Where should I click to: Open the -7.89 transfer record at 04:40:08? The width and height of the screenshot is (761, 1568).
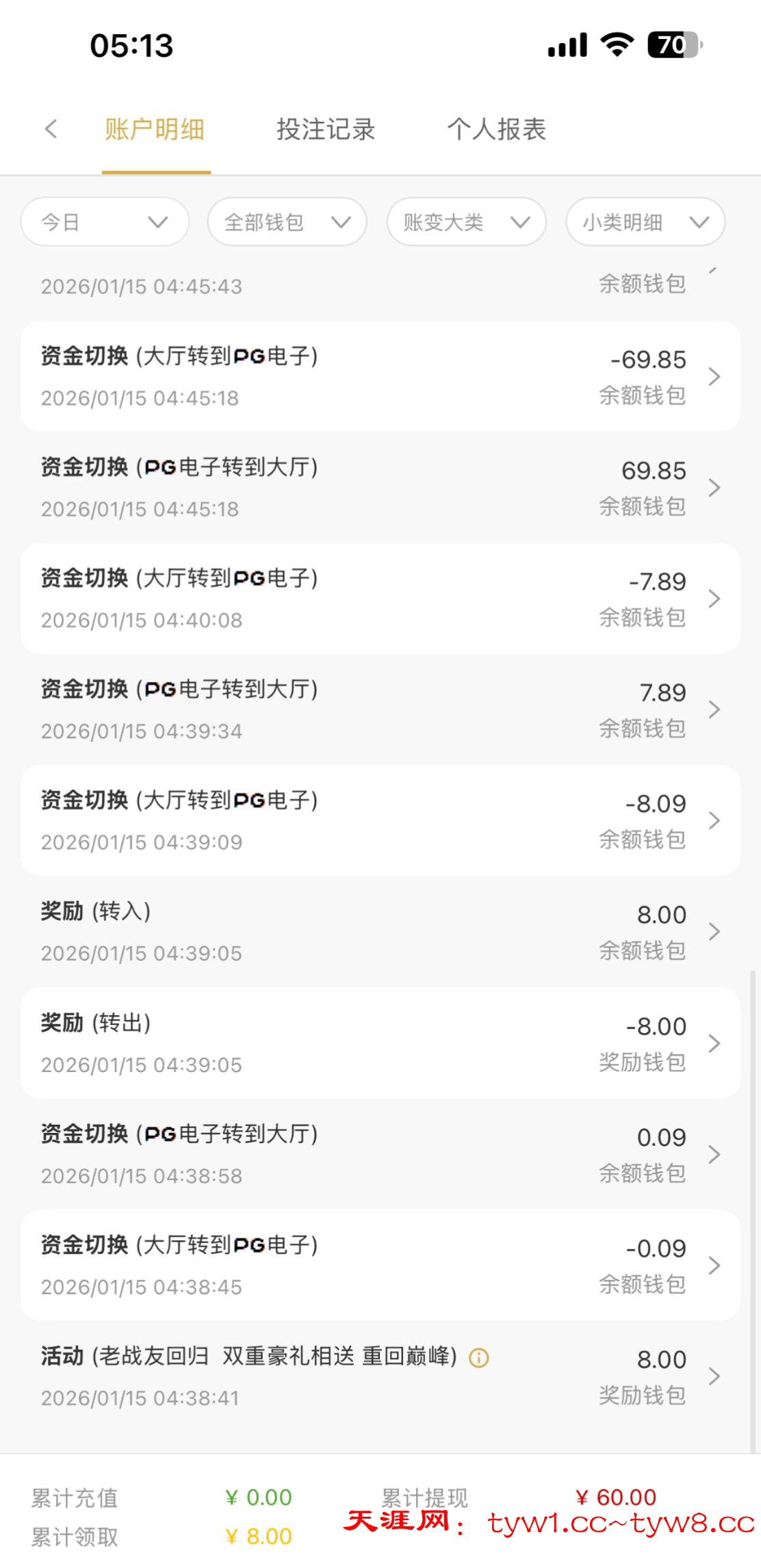point(380,599)
